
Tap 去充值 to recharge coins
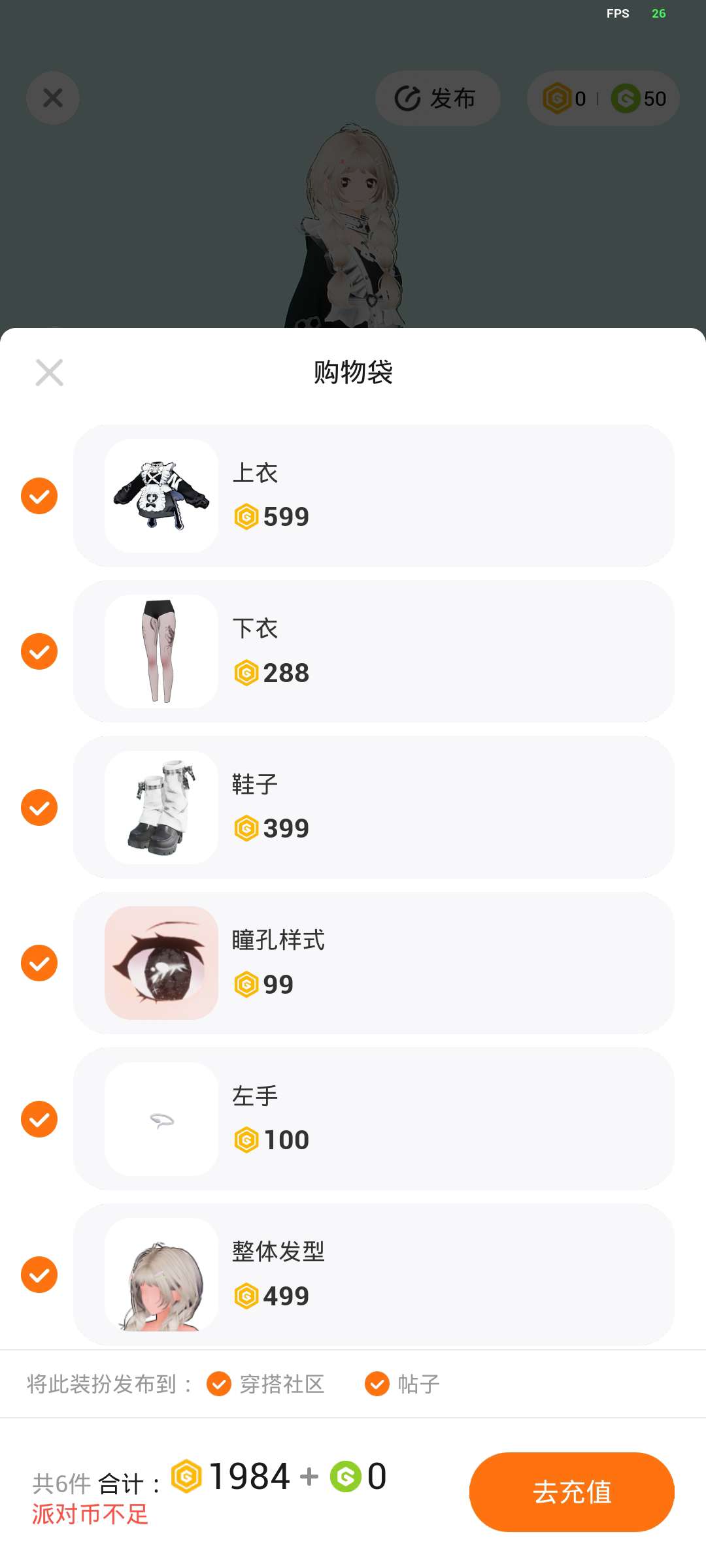(x=571, y=1492)
